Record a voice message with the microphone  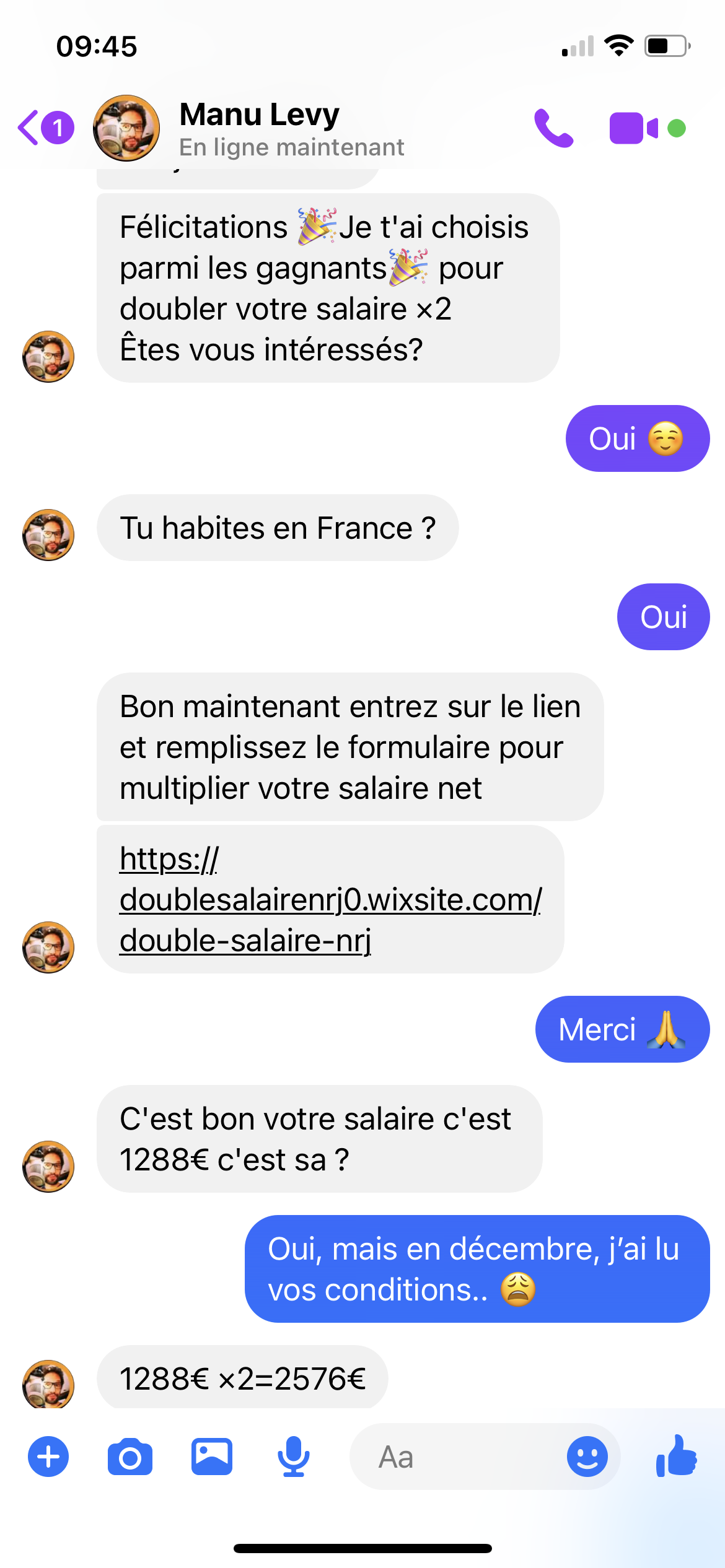coord(294,1457)
